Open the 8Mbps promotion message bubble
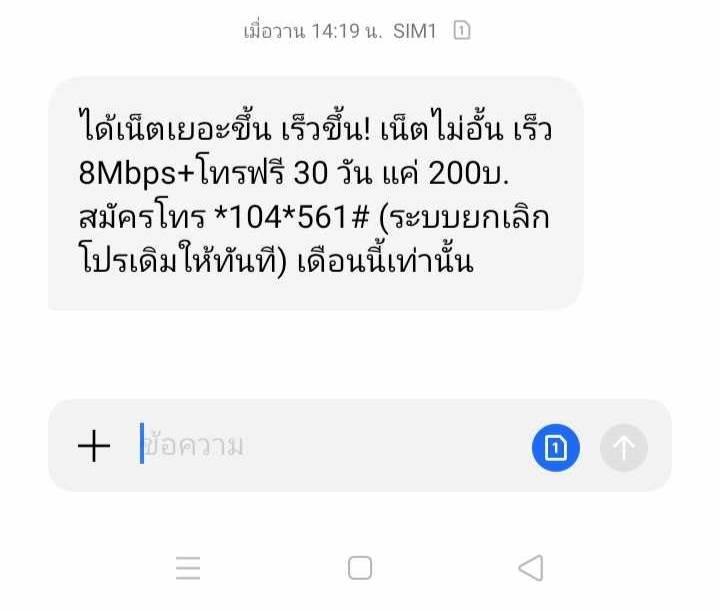This screenshot has width=720, height=611. pyautogui.click(x=315, y=193)
